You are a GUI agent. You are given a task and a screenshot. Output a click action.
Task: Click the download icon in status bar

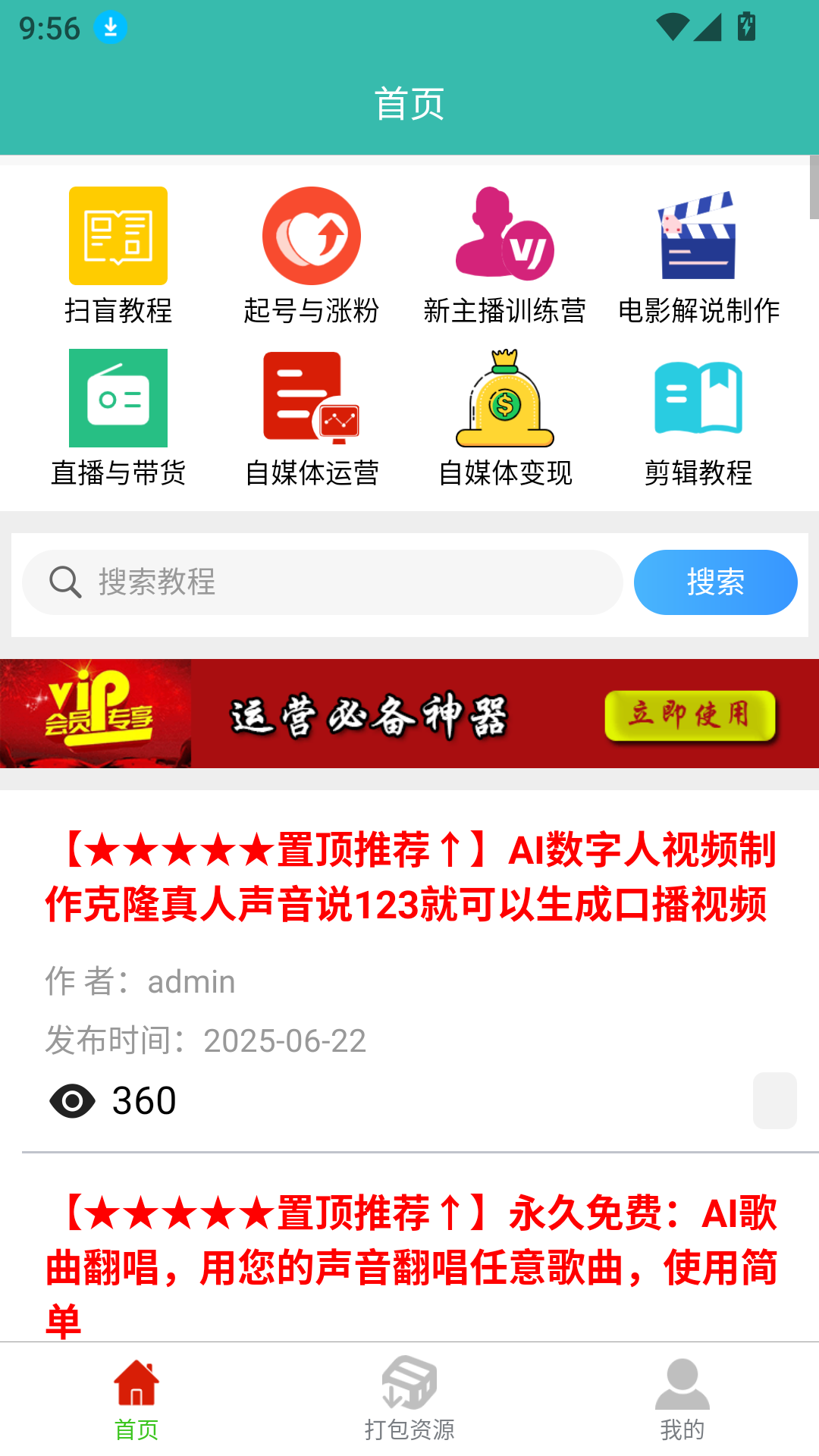[108, 27]
